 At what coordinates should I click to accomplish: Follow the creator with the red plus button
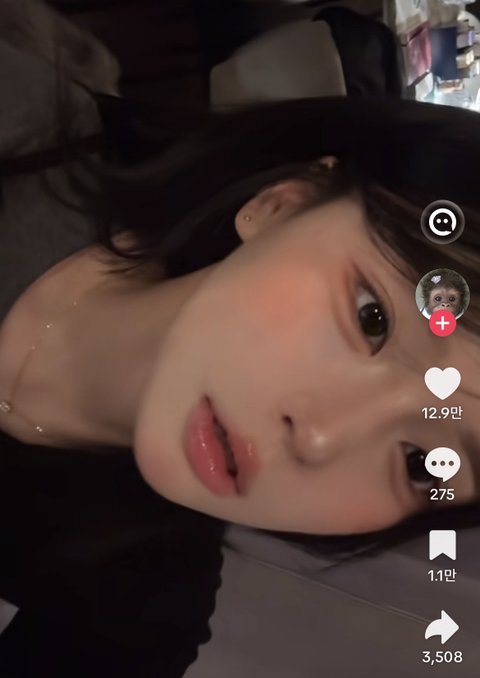pos(442,323)
